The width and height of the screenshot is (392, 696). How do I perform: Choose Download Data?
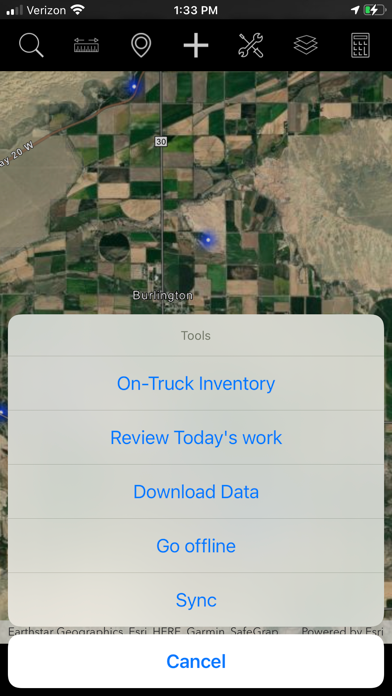tap(196, 492)
